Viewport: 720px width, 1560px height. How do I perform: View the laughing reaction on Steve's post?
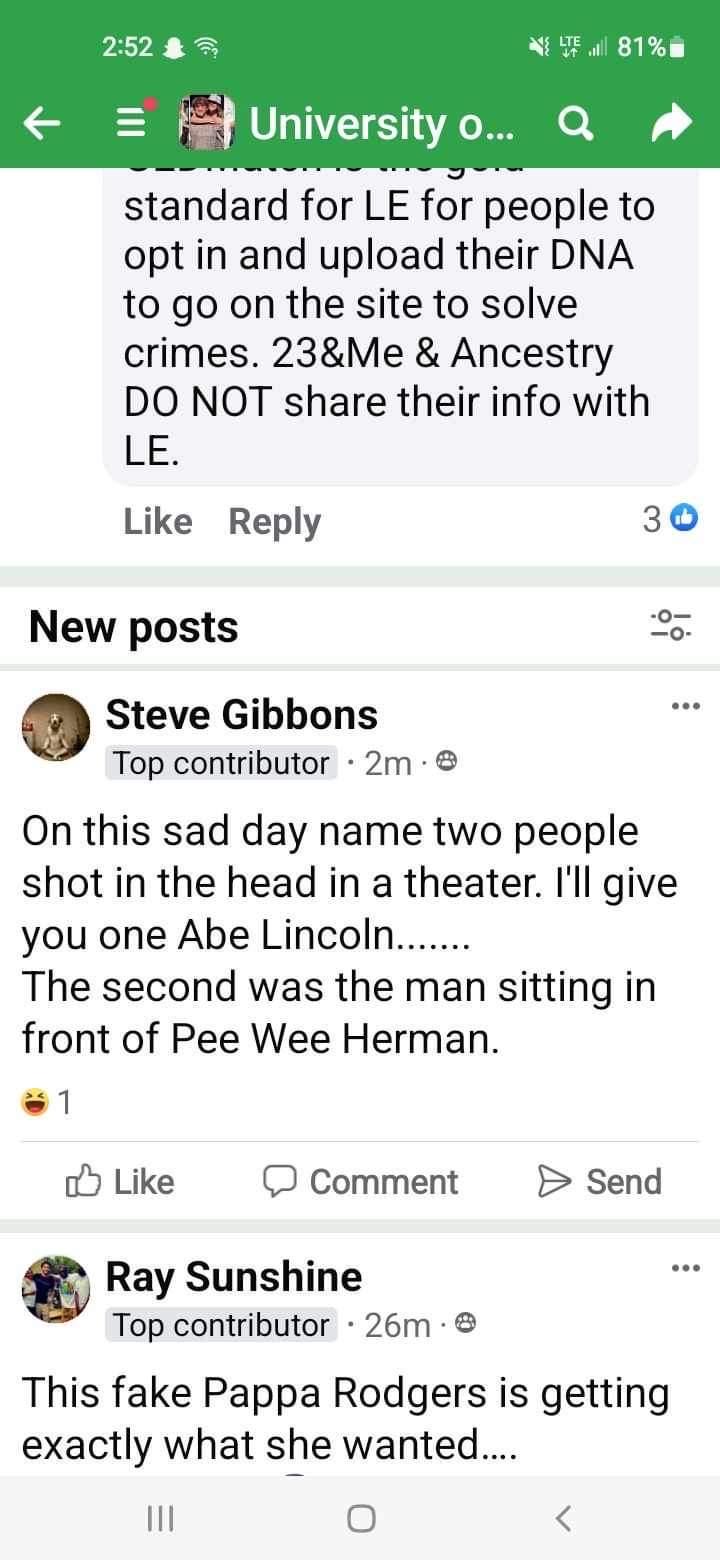point(45,1103)
